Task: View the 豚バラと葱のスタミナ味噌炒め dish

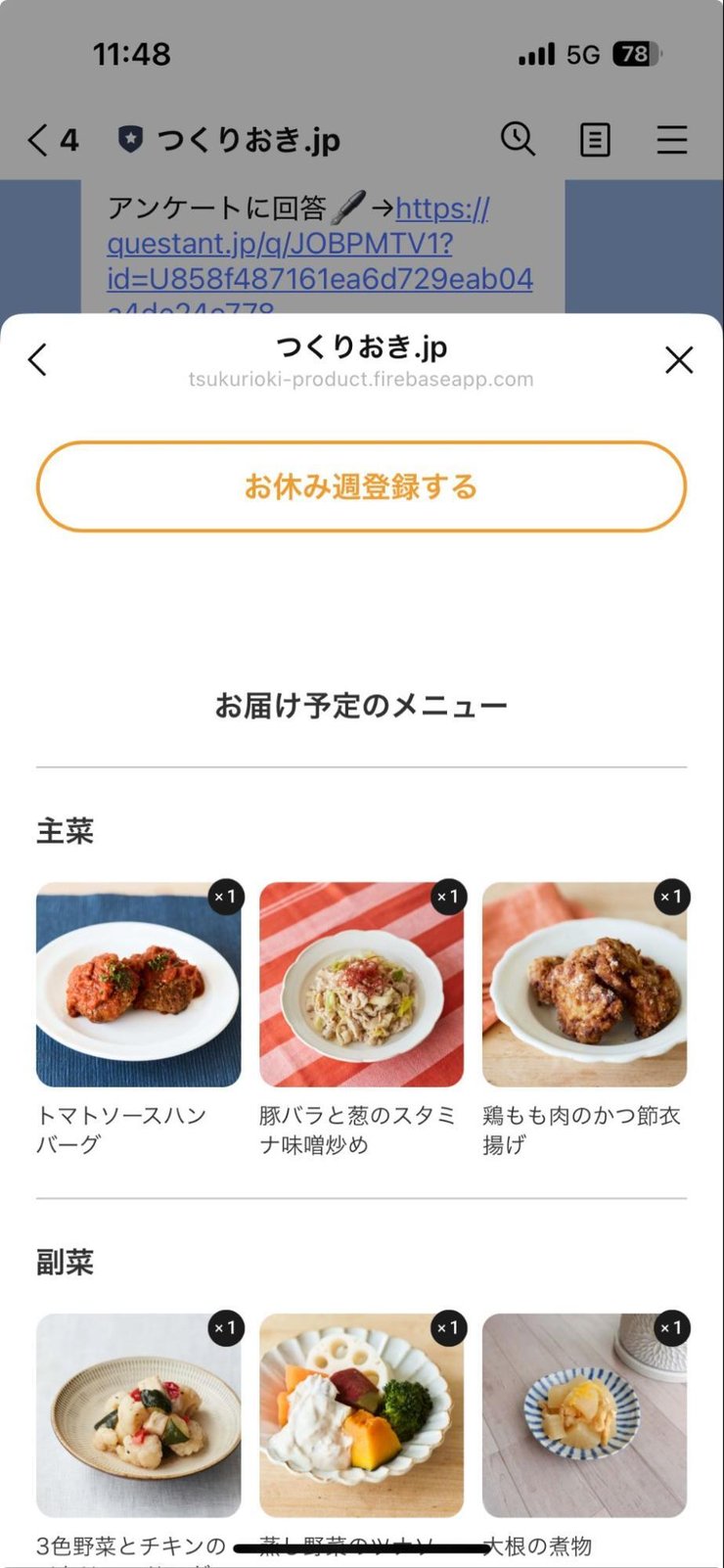Action: tap(361, 985)
